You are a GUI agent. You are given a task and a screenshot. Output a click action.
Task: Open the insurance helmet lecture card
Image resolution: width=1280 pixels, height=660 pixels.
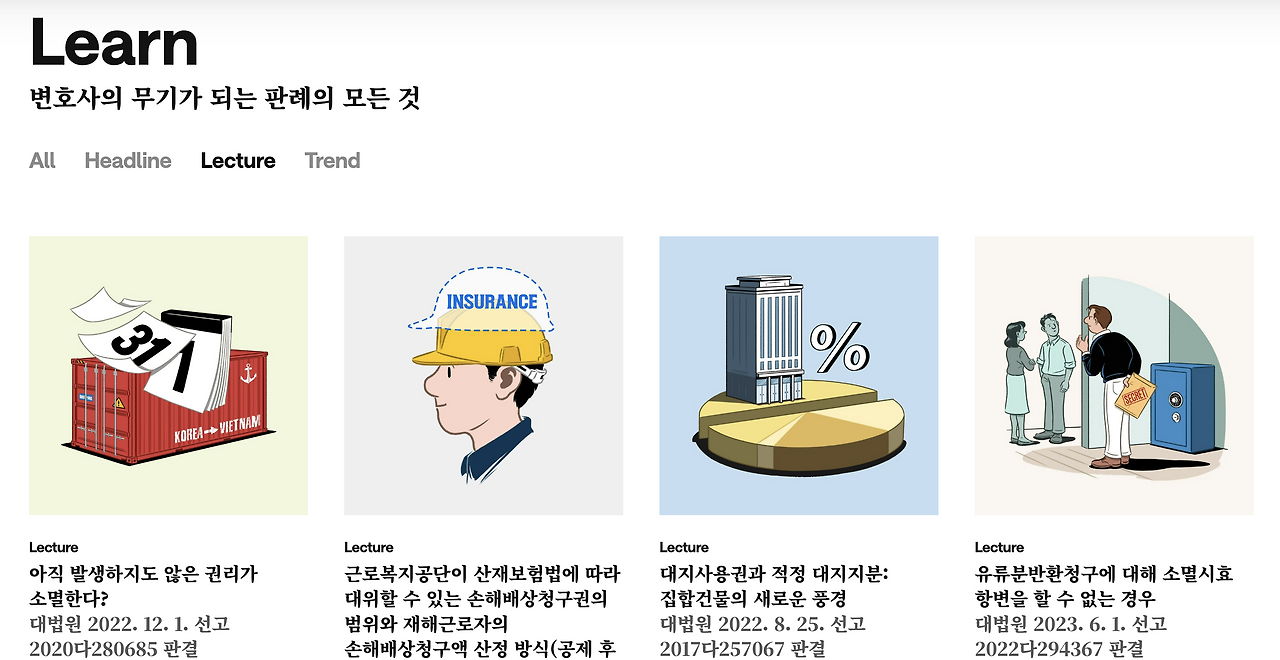483,376
